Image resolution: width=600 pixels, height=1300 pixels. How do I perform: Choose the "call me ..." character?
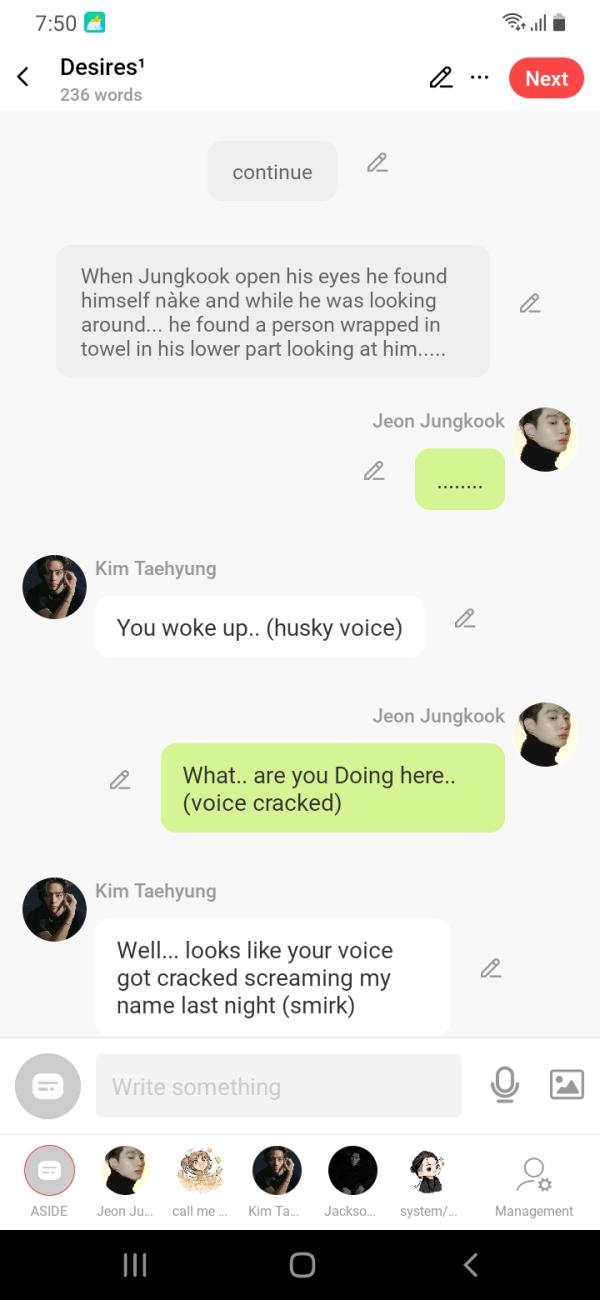click(x=200, y=1172)
